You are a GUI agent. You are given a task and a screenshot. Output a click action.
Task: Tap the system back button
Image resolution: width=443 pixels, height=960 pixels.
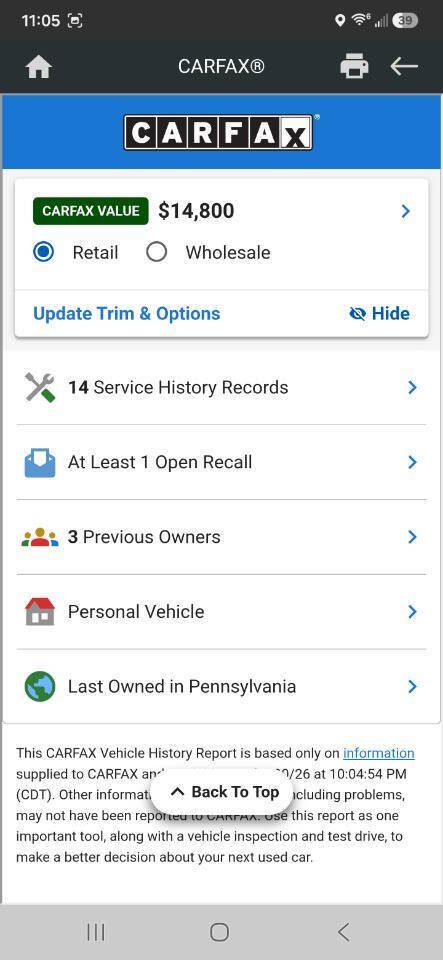point(343,932)
